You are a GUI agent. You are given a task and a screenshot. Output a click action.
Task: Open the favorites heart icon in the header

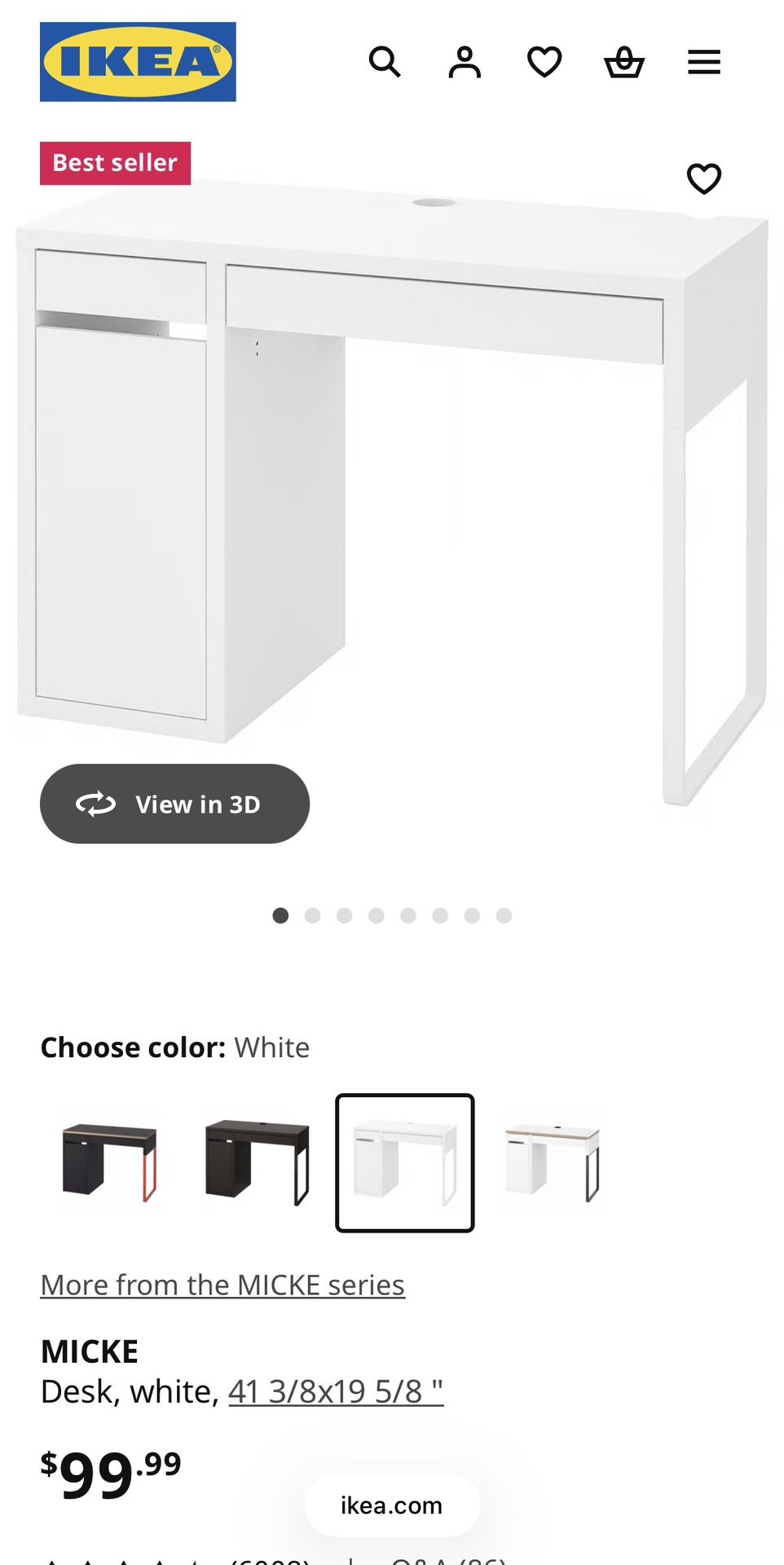click(544, 61)
